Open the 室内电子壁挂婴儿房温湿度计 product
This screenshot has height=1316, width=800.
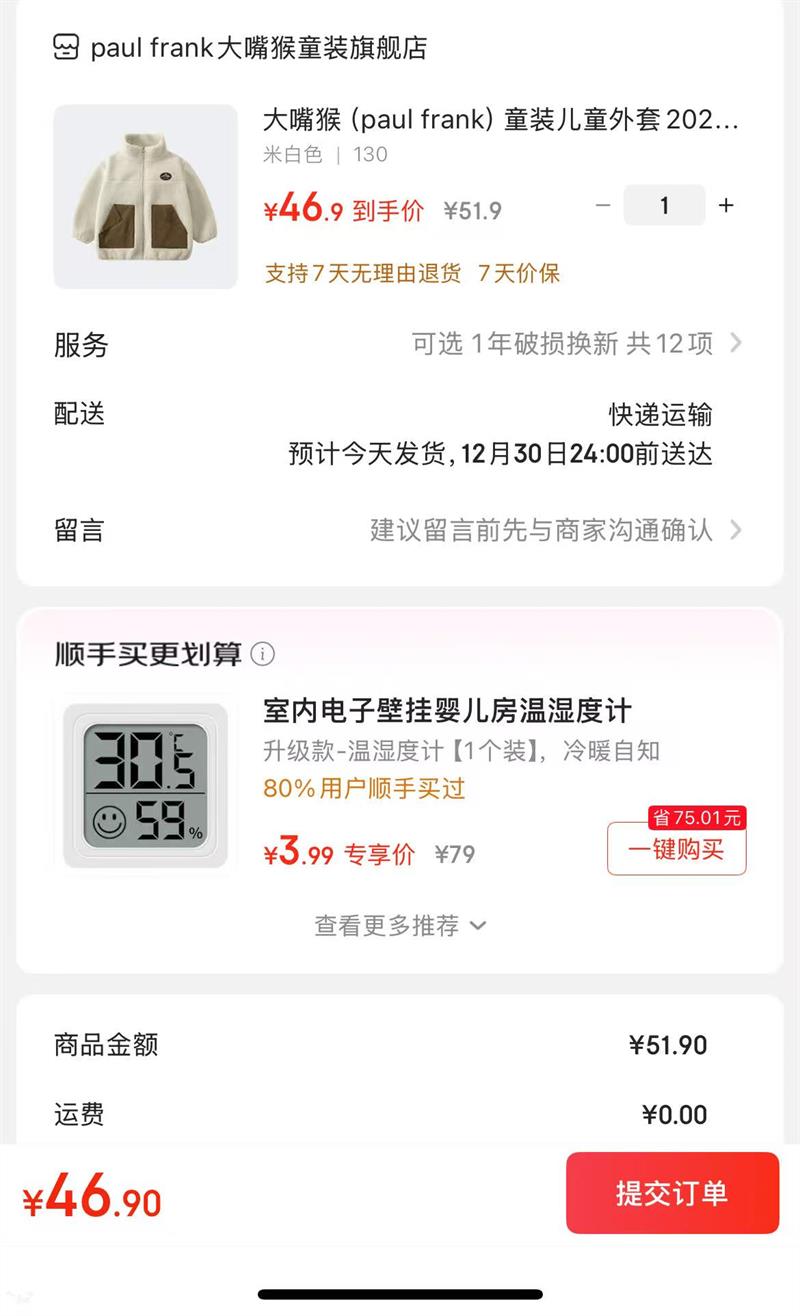click(x=447, y=711)
